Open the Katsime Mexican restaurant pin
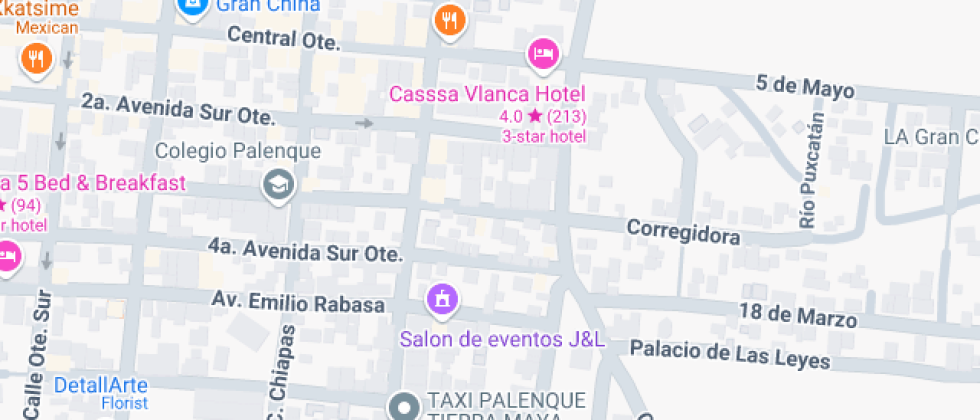Screen dimensions: 980x420 tap(37, 58)
